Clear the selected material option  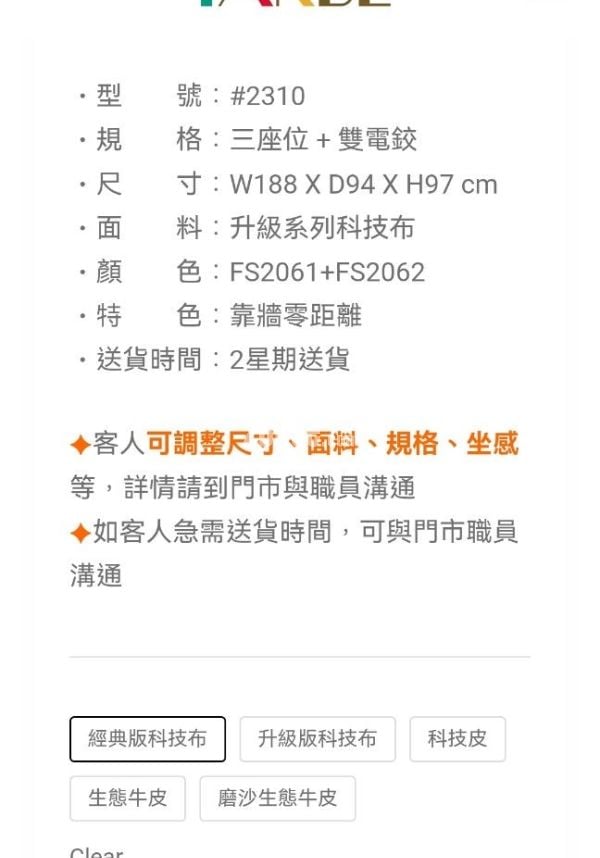tap(96, 852)
